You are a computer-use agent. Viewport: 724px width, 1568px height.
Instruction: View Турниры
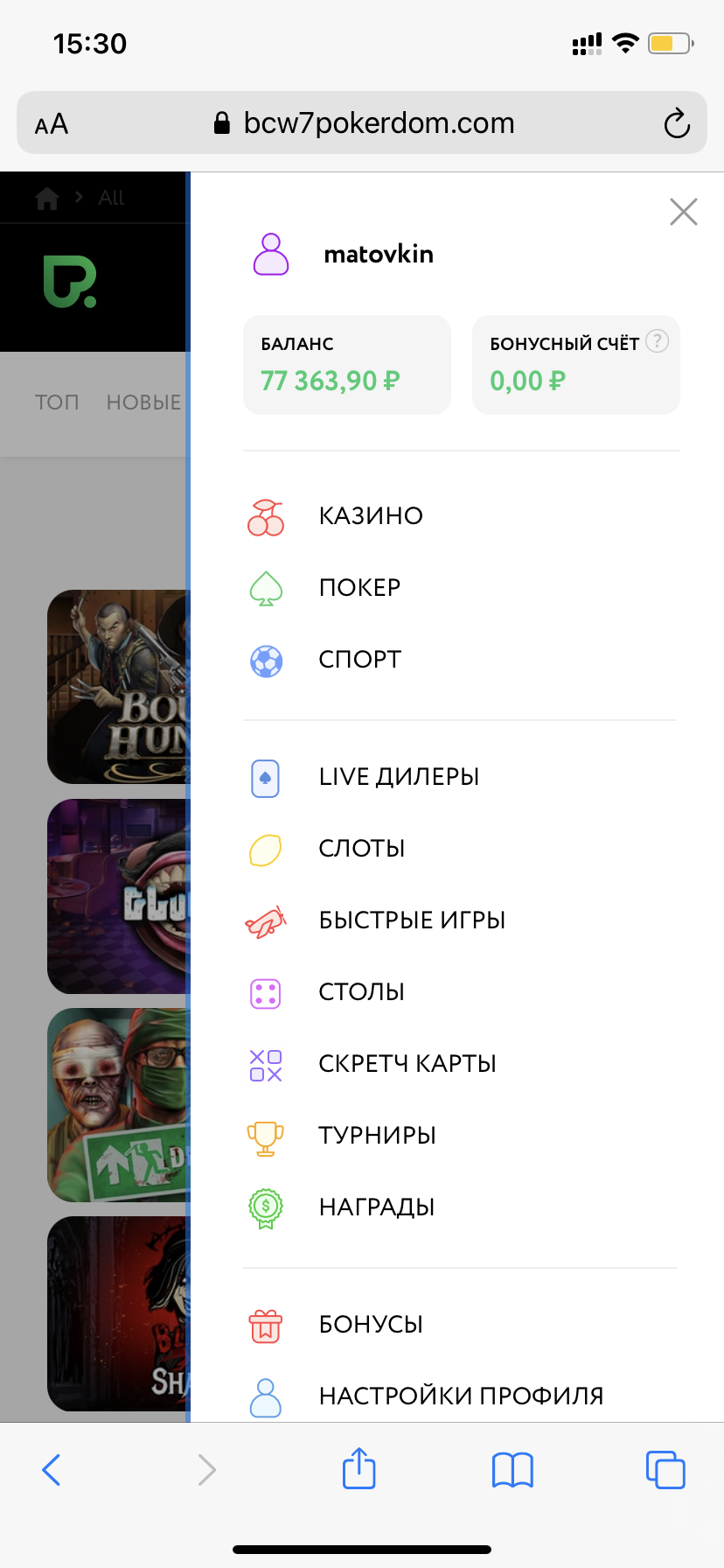(x=377, y=1136)
